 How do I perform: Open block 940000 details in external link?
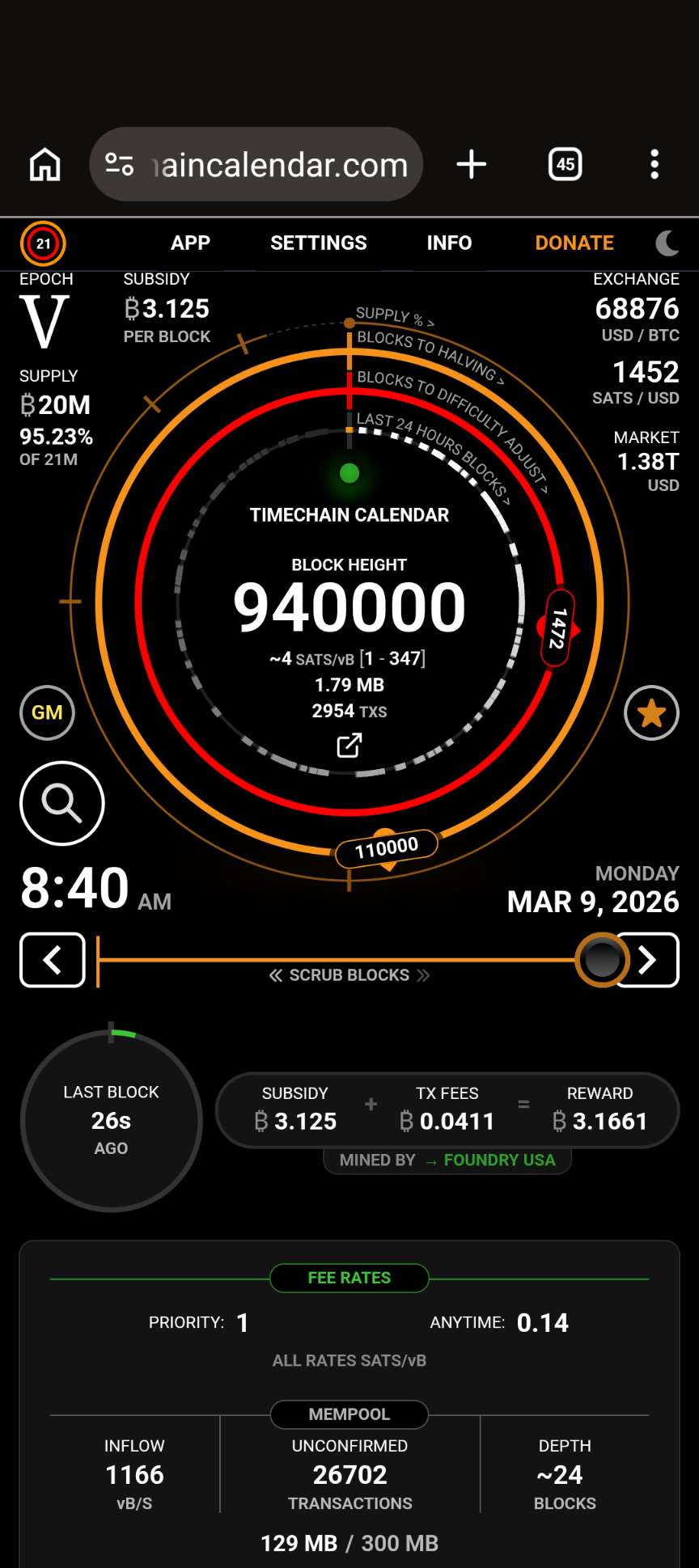(349, 745)
